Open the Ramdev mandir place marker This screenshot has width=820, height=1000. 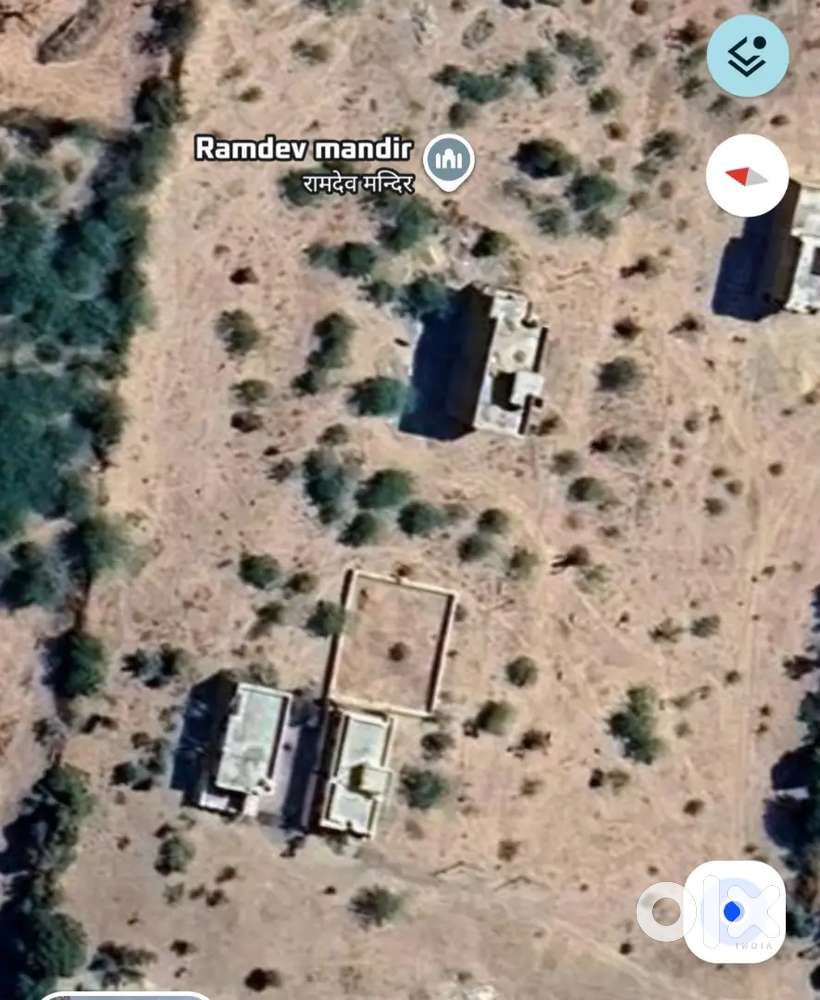449,160
